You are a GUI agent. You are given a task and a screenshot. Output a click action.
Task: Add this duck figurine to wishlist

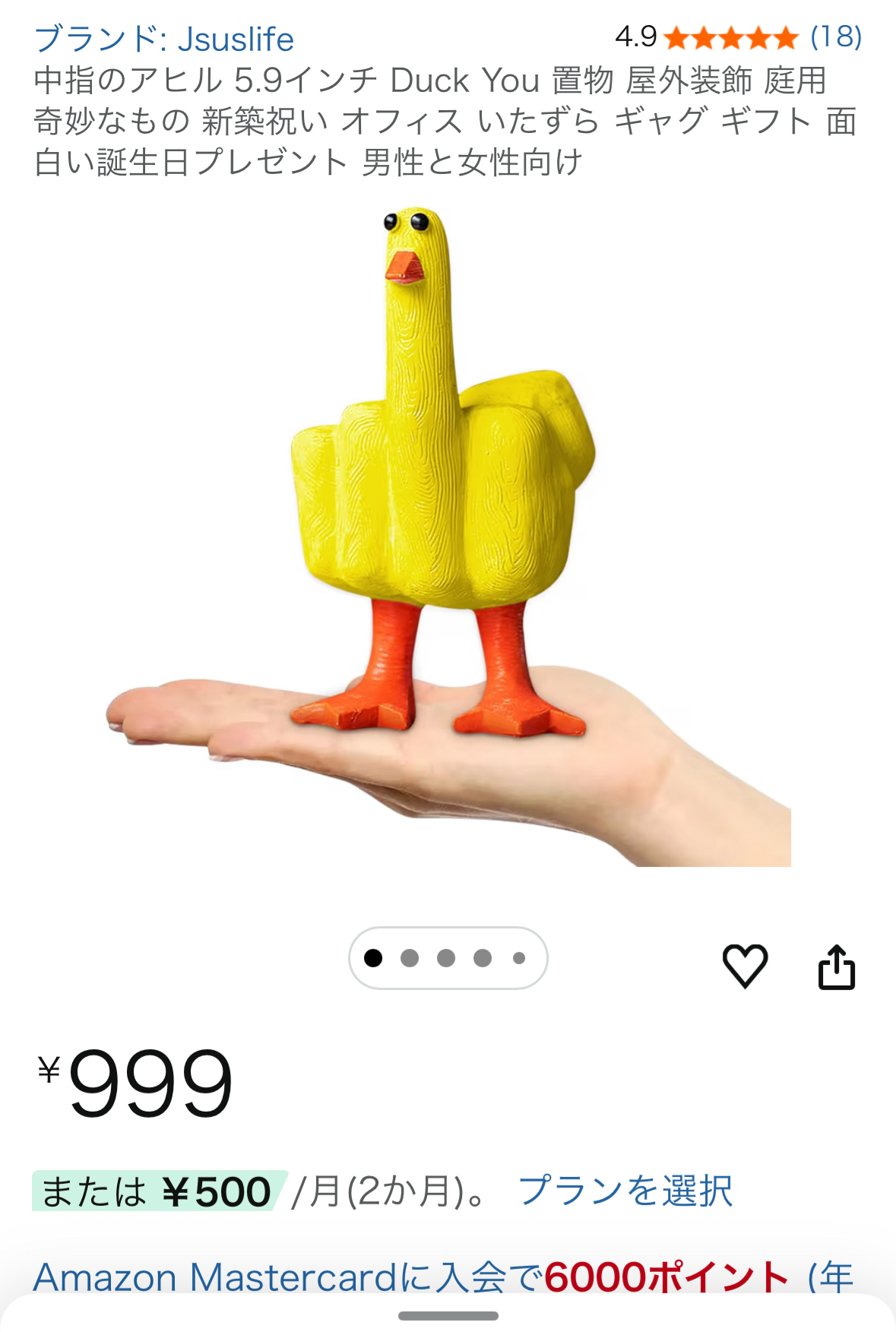[x=744, y=966]
